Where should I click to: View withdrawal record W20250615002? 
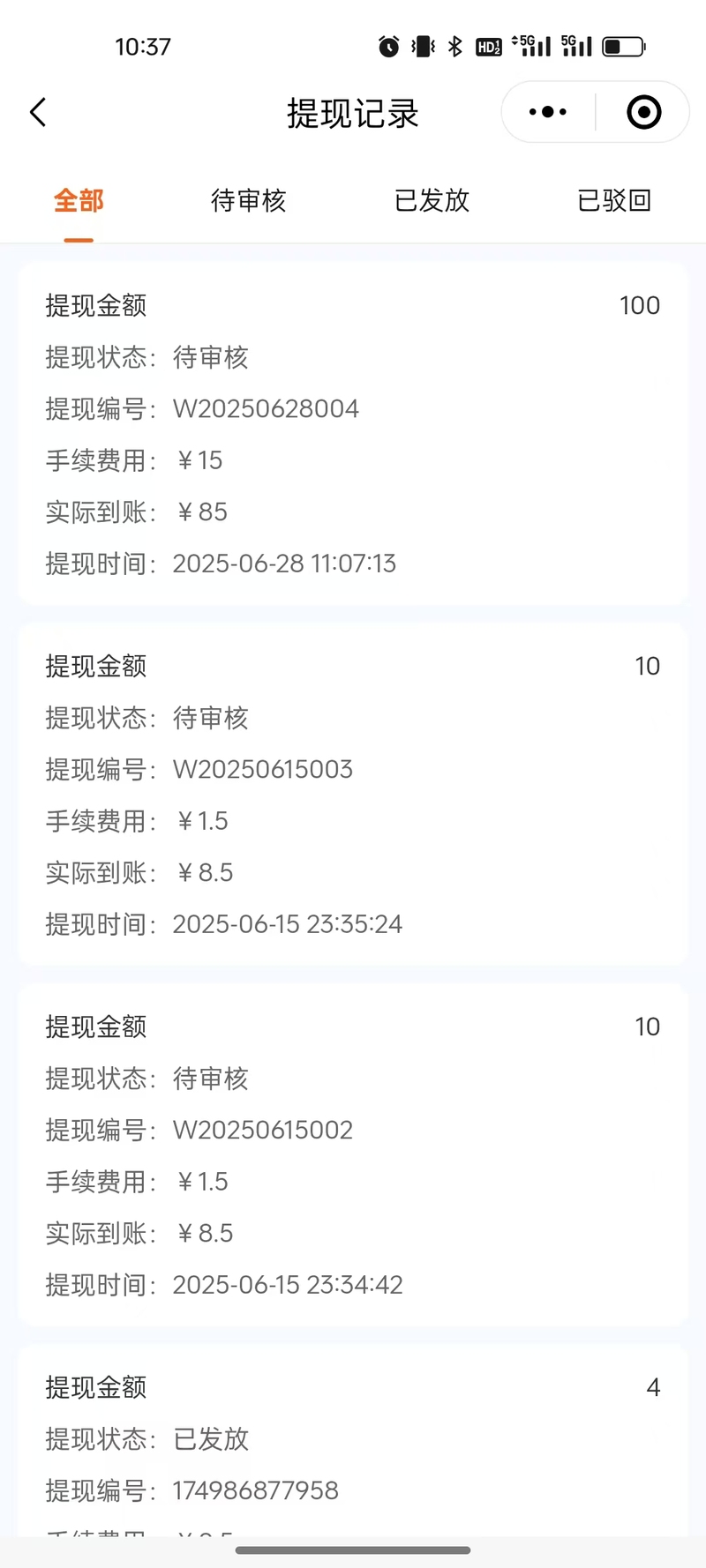coord(353,1154)
